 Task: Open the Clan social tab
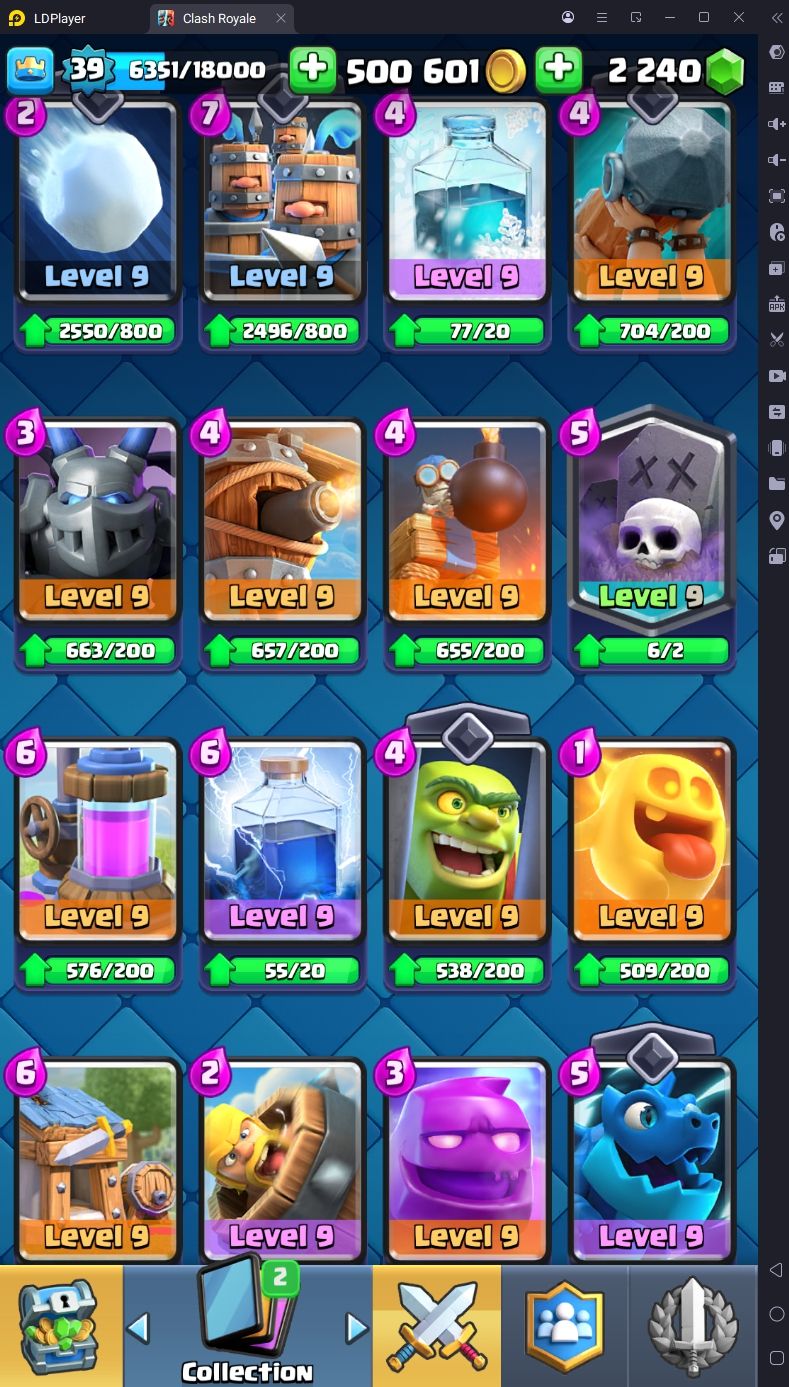tap(565, 1326)
